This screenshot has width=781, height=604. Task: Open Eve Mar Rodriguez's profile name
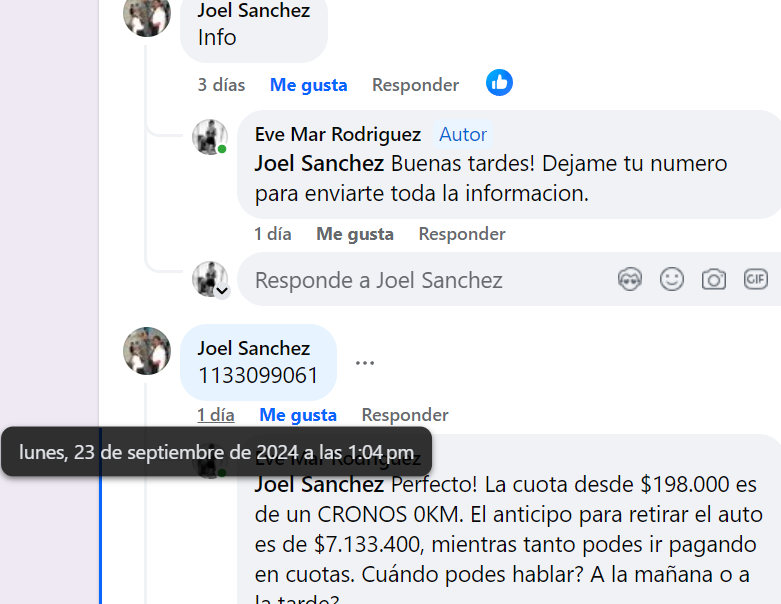coord(338,134)
